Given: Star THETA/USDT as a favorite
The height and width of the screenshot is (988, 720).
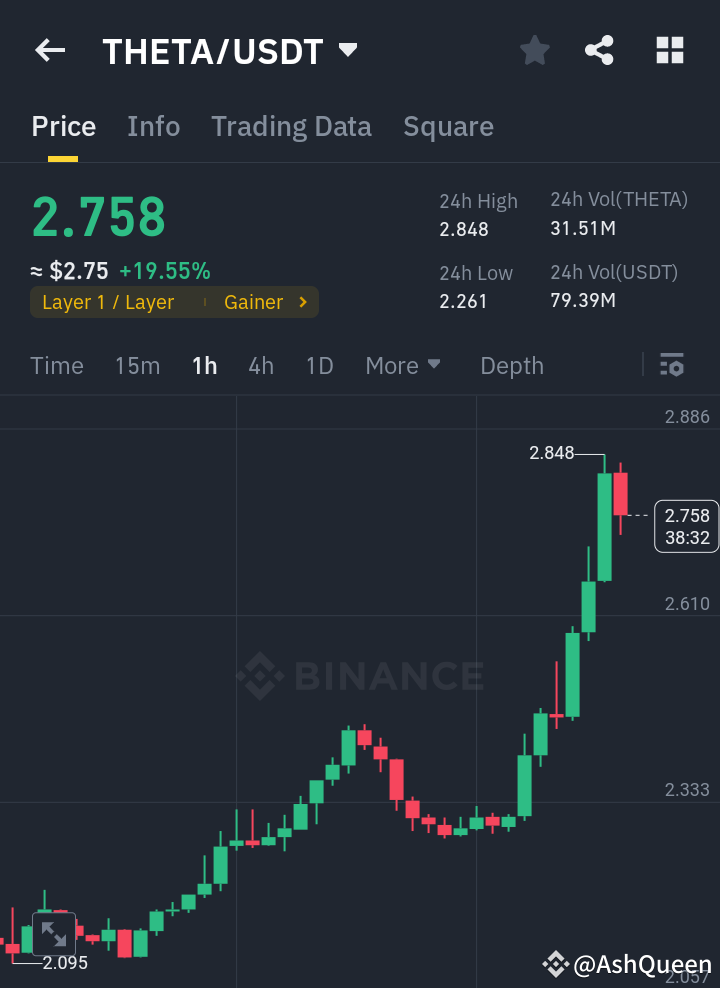Looking at the screenshot, I should click(x=534, y=50).
